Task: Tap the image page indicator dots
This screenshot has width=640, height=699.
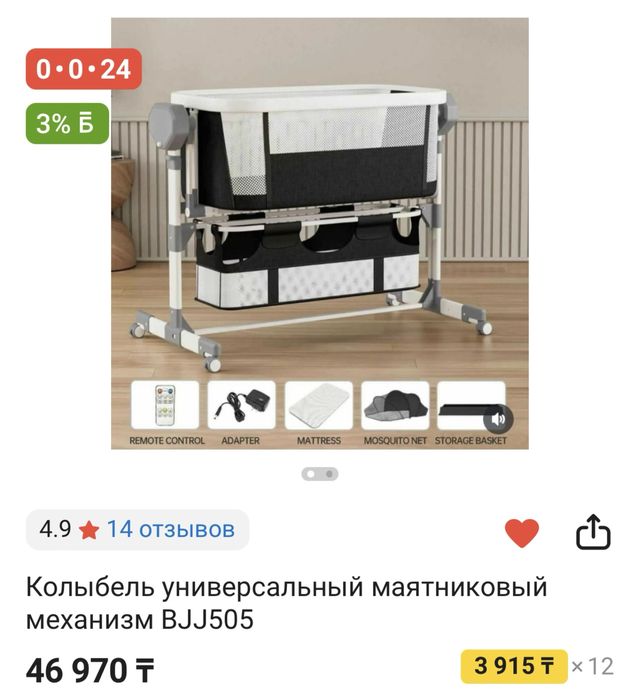Action: click(x=320, y=474)
